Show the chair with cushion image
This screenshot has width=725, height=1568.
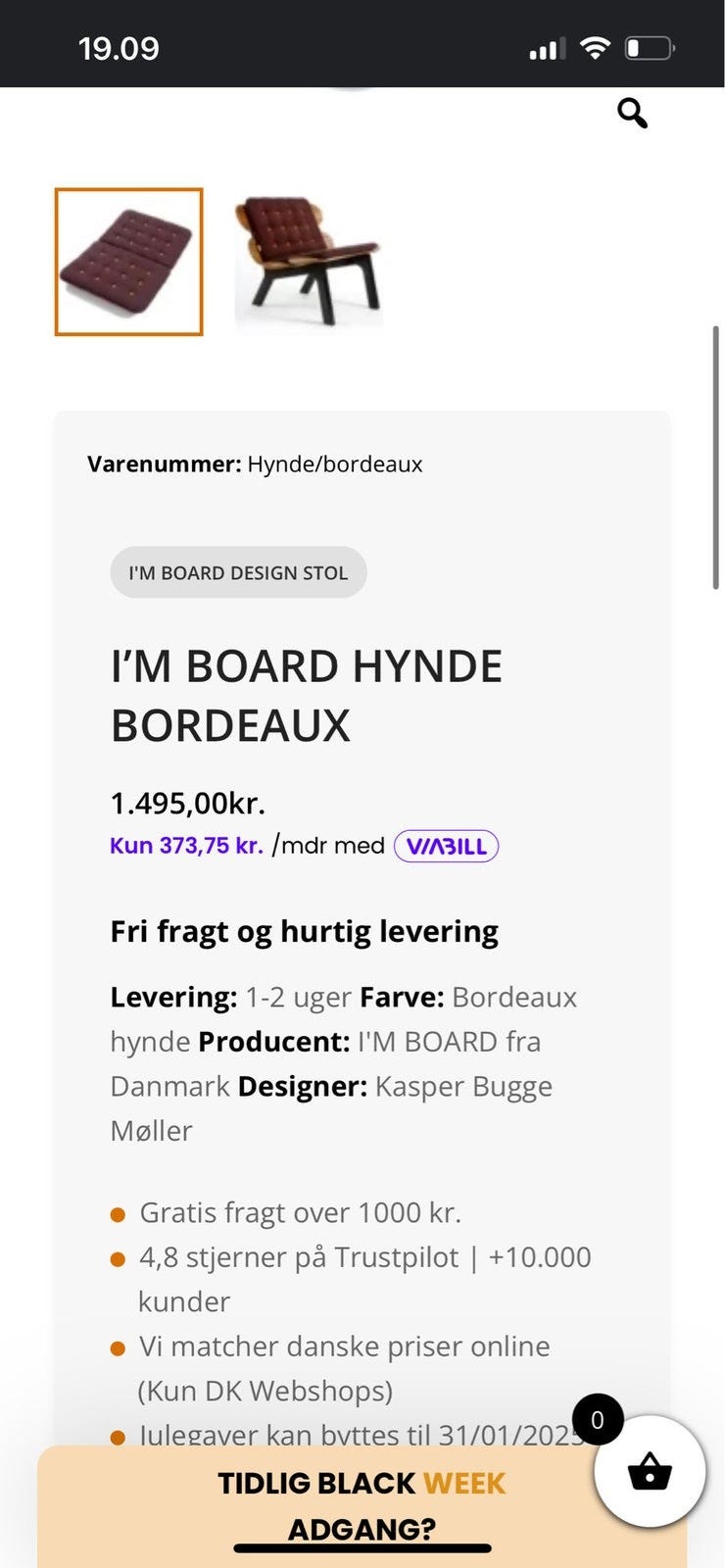click(x=309, y=262)
